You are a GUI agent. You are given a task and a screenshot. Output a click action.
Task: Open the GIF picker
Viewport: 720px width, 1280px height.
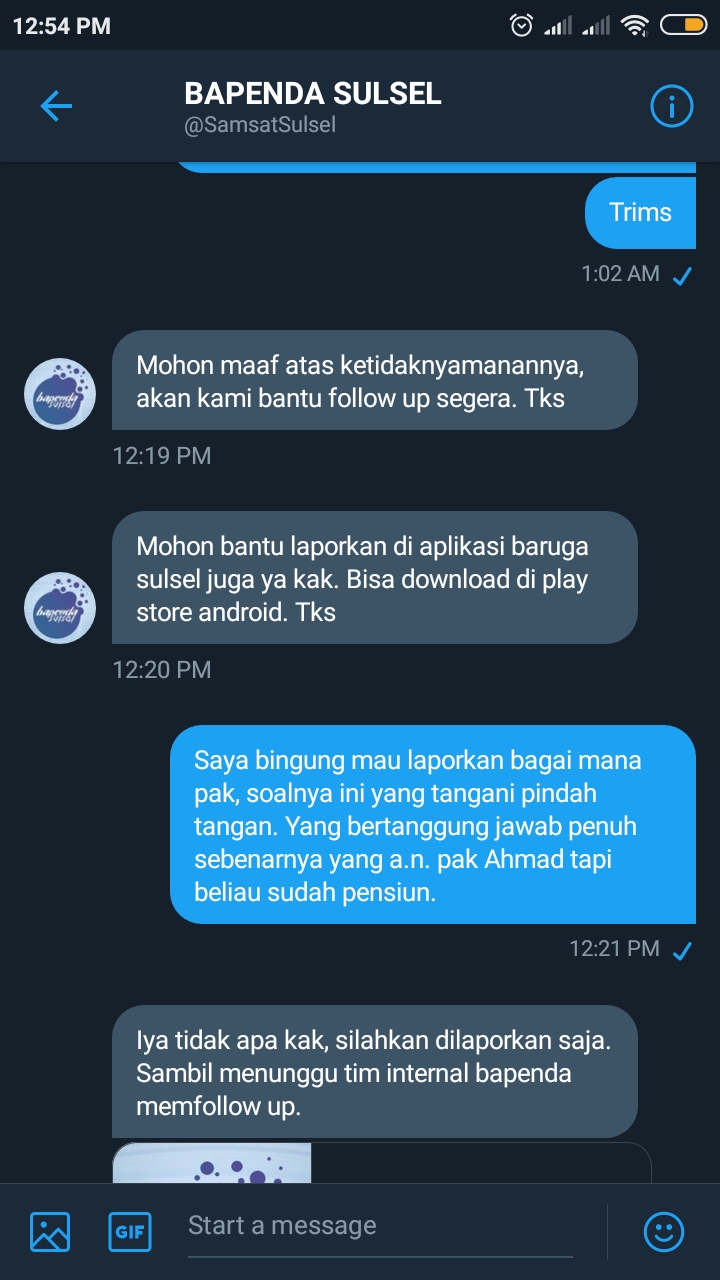[130, 1231]
